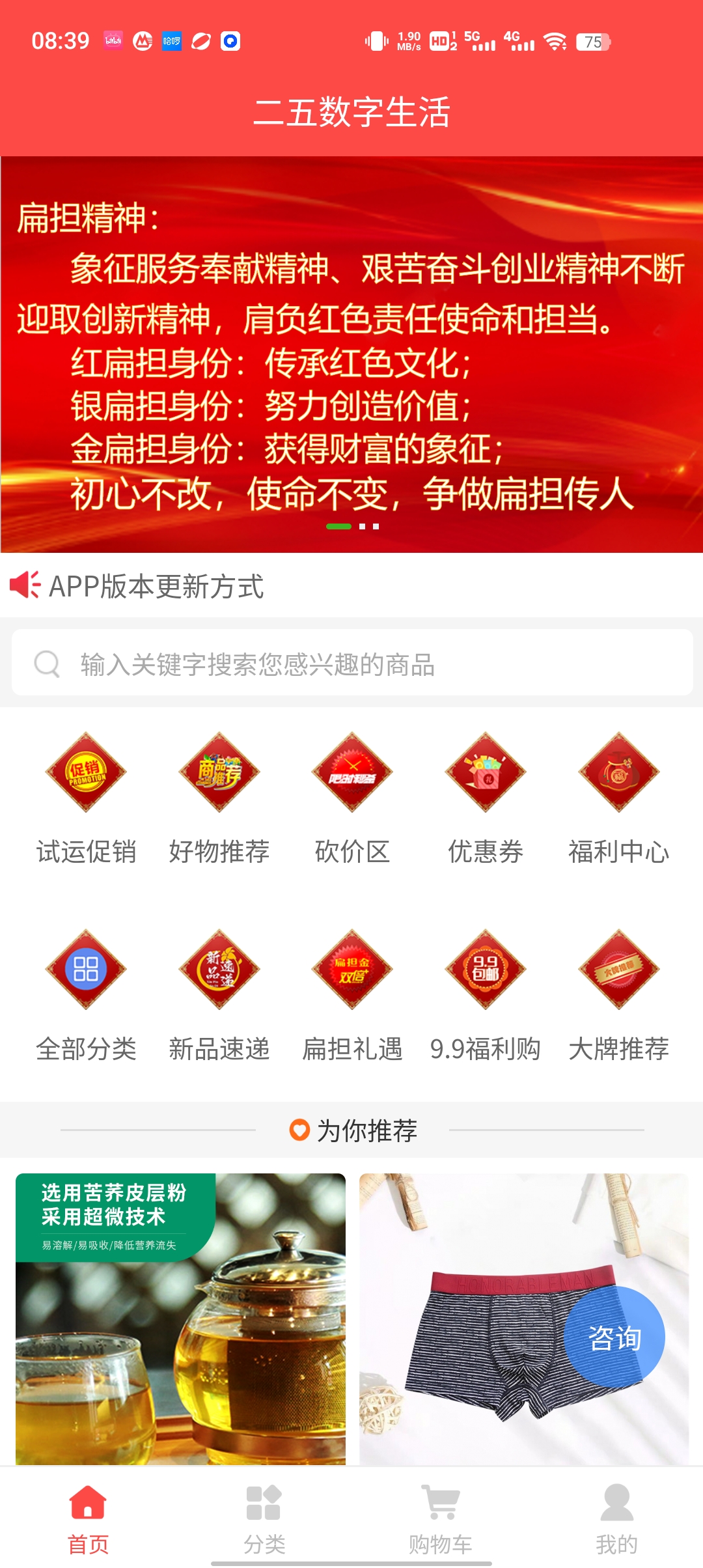
Task: Click the magnifier icon in search bar
Action: pos(46,666)
